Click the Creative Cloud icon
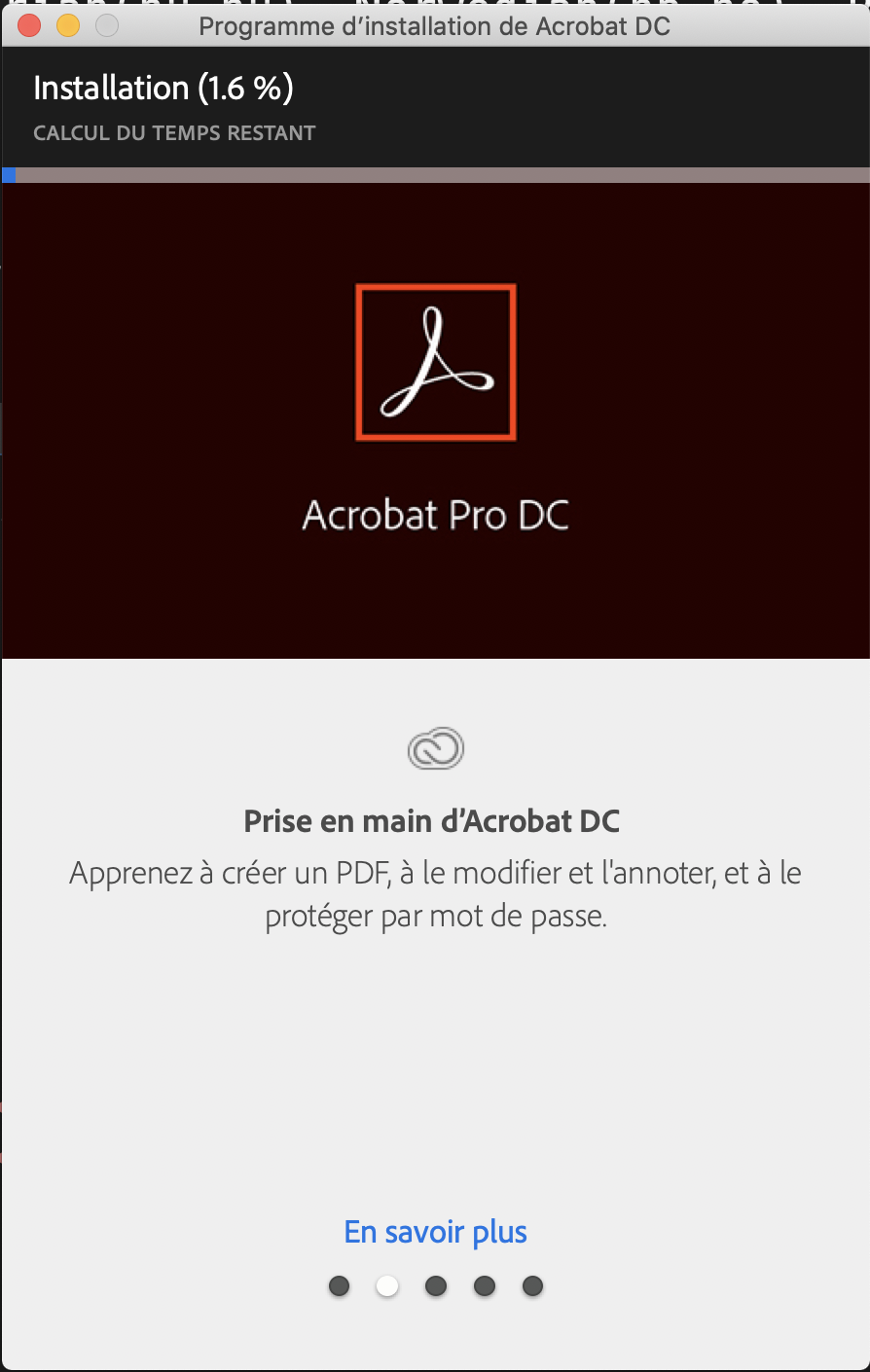This screenshot has width=870, height=1372. (435, 748)
